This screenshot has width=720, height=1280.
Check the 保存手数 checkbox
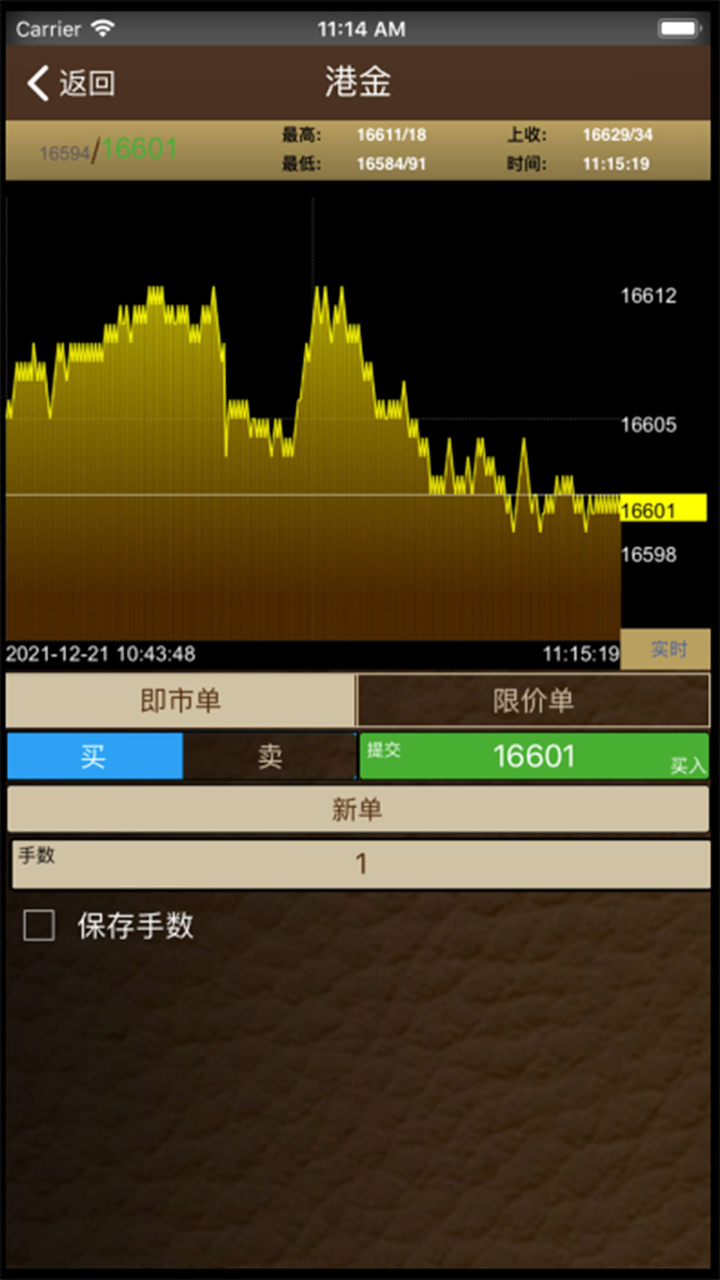pos(40,926)
